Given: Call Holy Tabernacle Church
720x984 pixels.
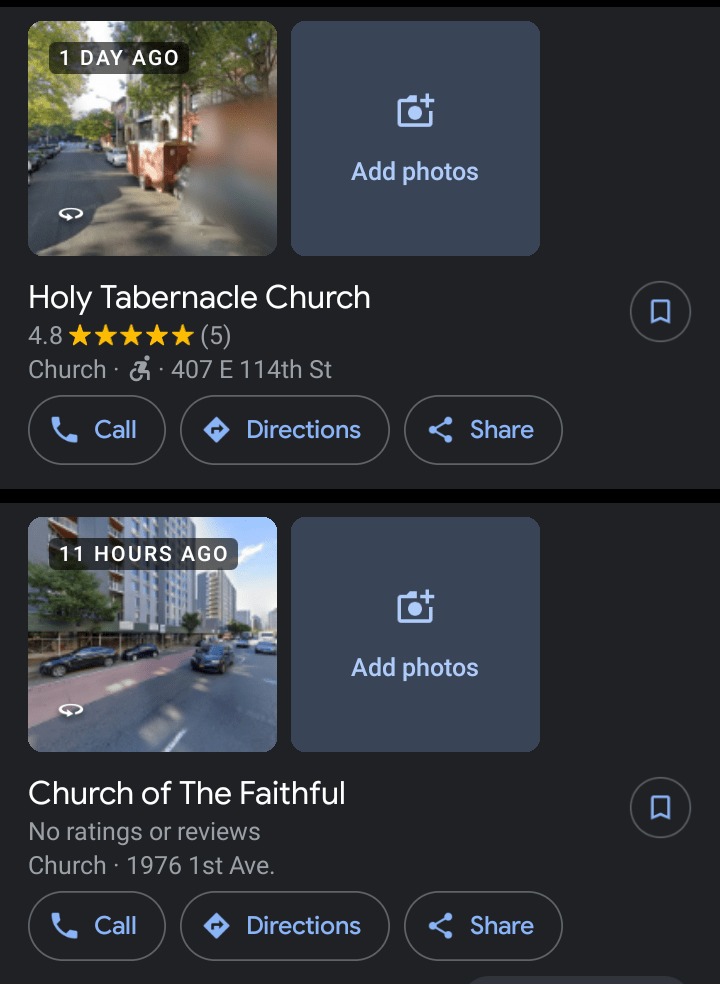Looking at the screenshot, I should tap(97, 430).
